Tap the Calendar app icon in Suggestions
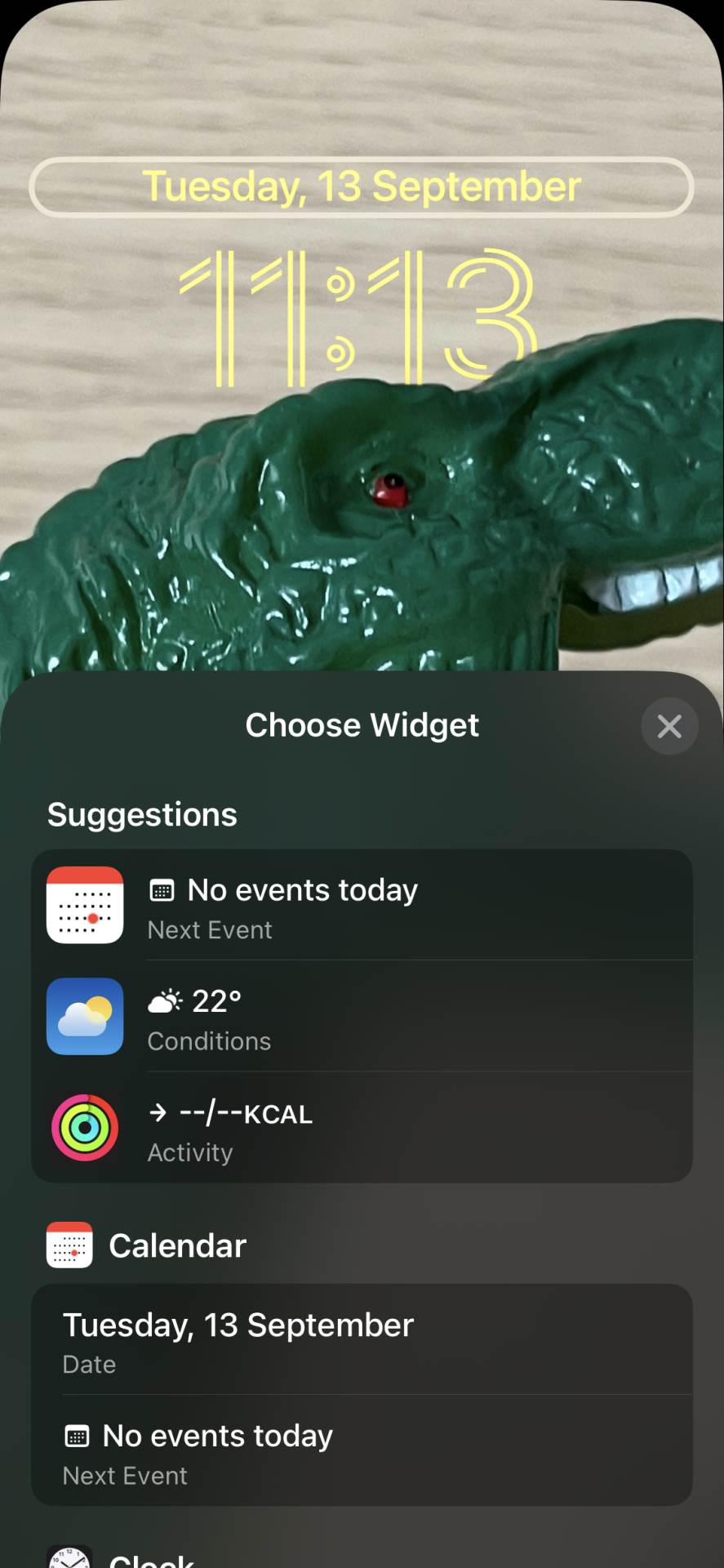The height and width of the screenshot is (1568, 724). [84, 905]
